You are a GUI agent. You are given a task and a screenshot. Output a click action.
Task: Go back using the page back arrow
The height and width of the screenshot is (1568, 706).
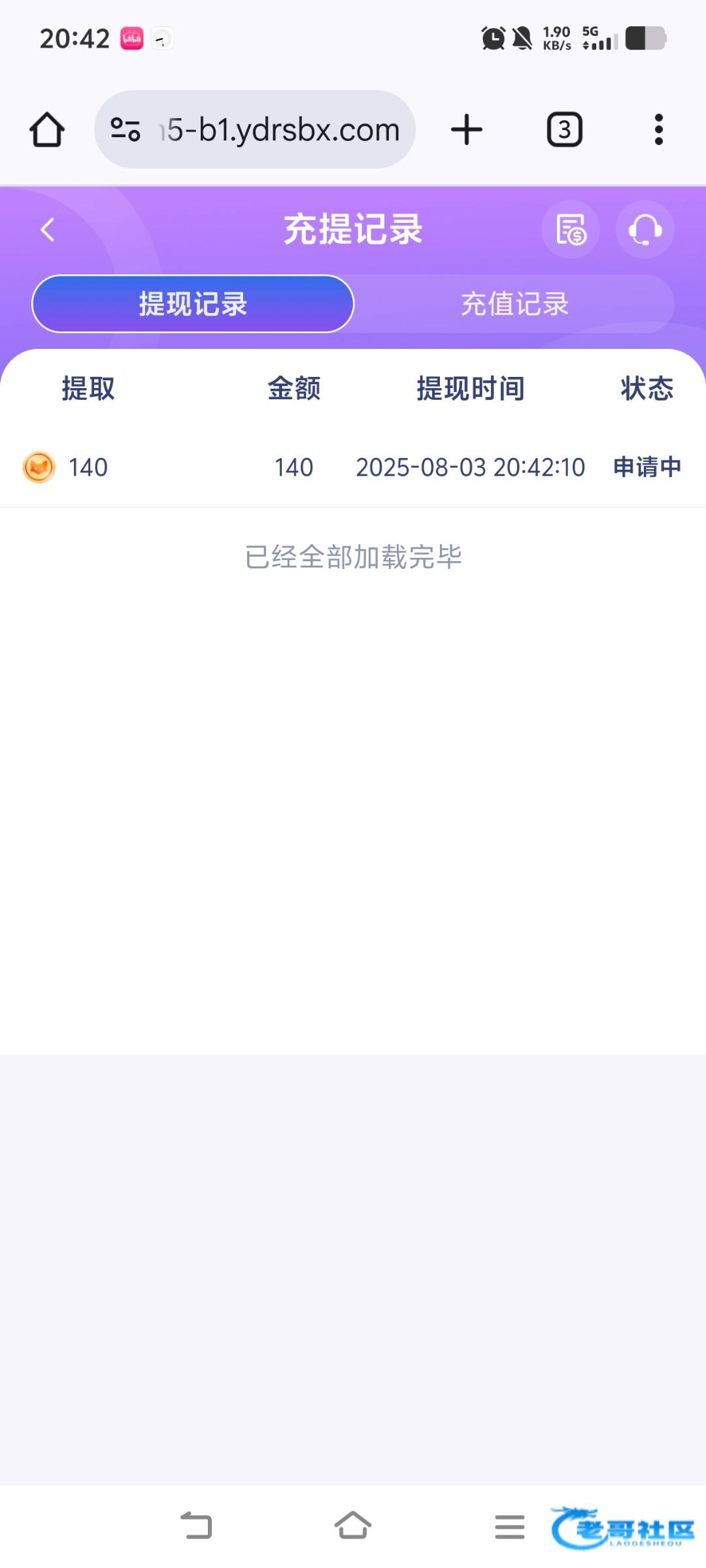click(48, 229)
